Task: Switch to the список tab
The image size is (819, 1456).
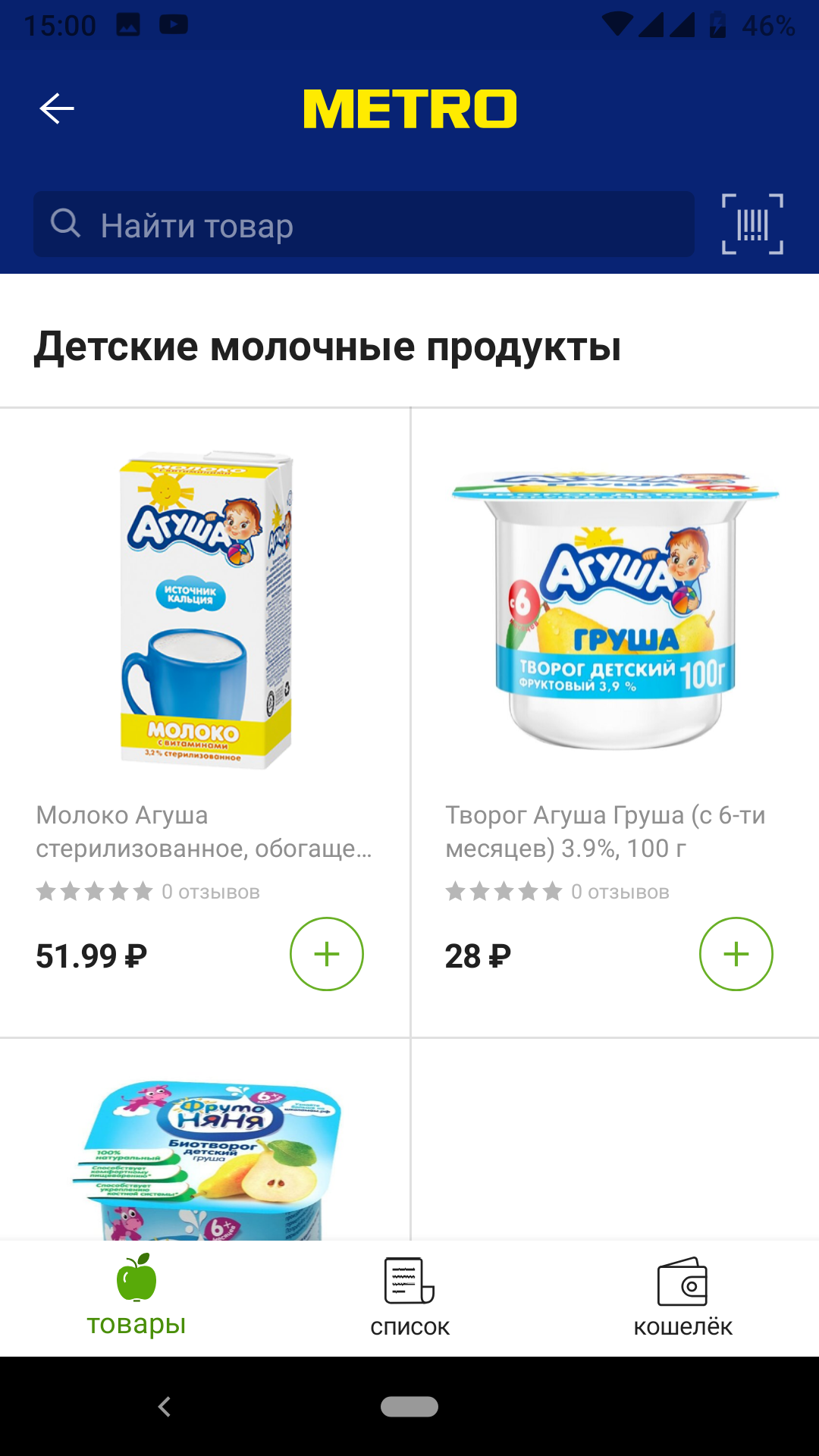Action: [409, 1298]
